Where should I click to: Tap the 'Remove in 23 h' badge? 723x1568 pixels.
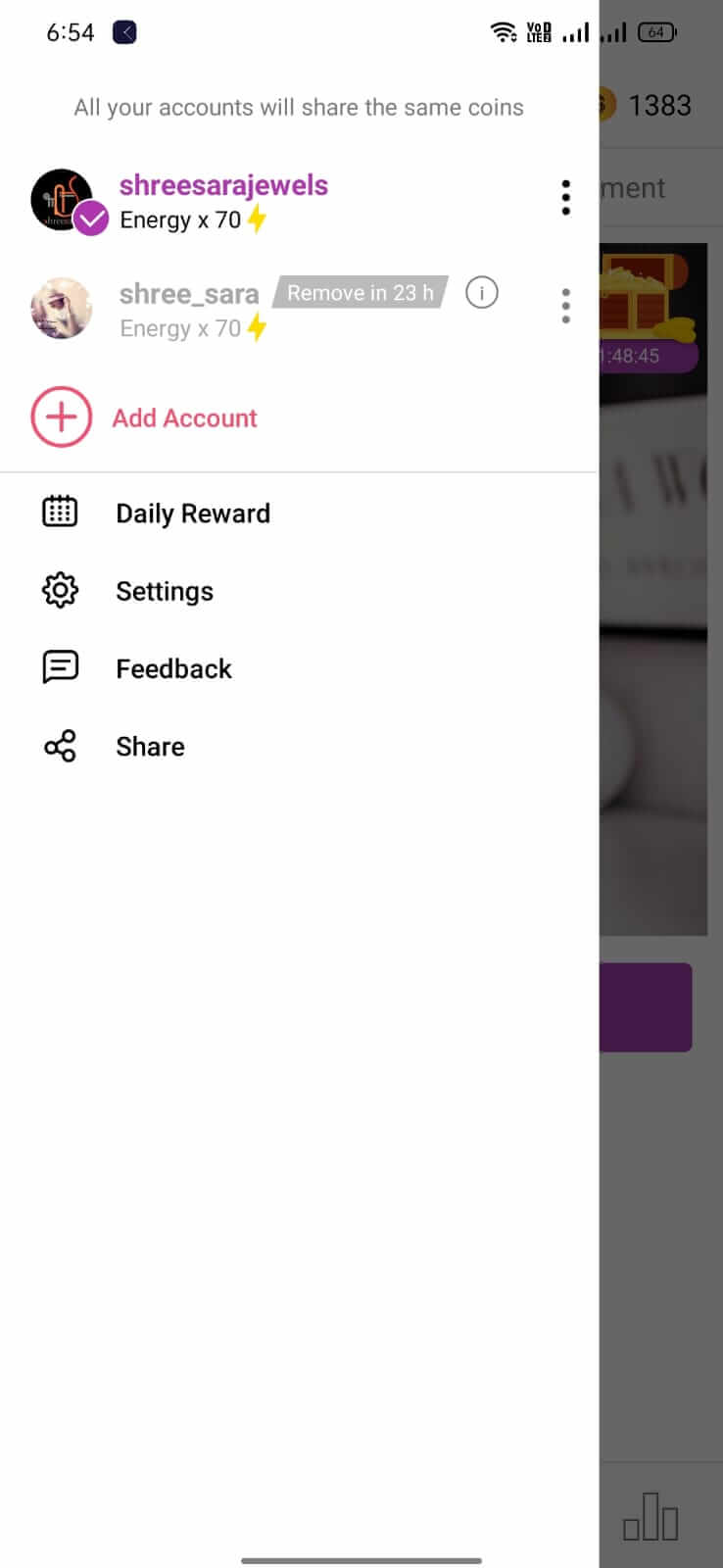point(359,292)
